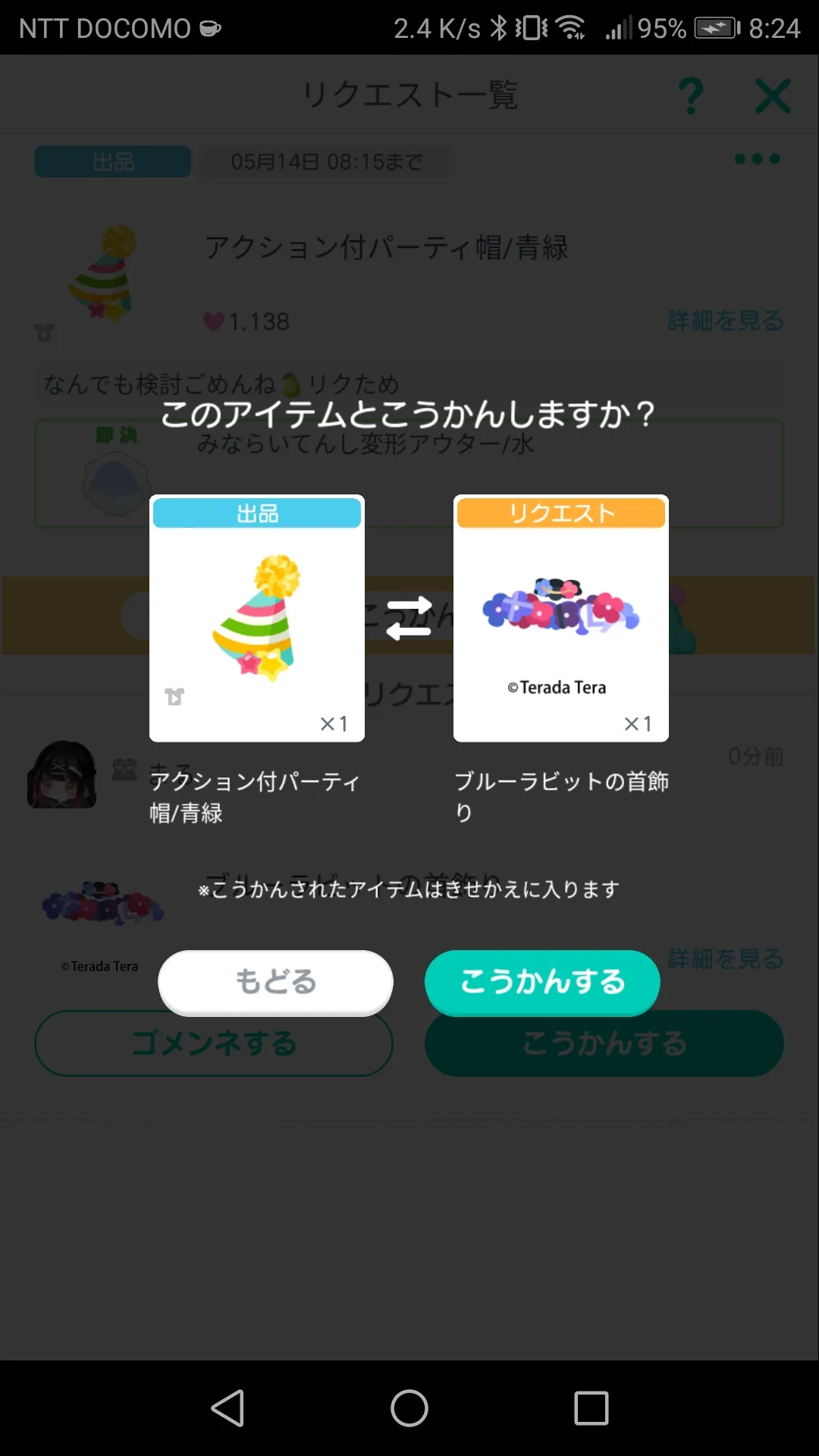Go to Android home screen

pos(409,1408)
